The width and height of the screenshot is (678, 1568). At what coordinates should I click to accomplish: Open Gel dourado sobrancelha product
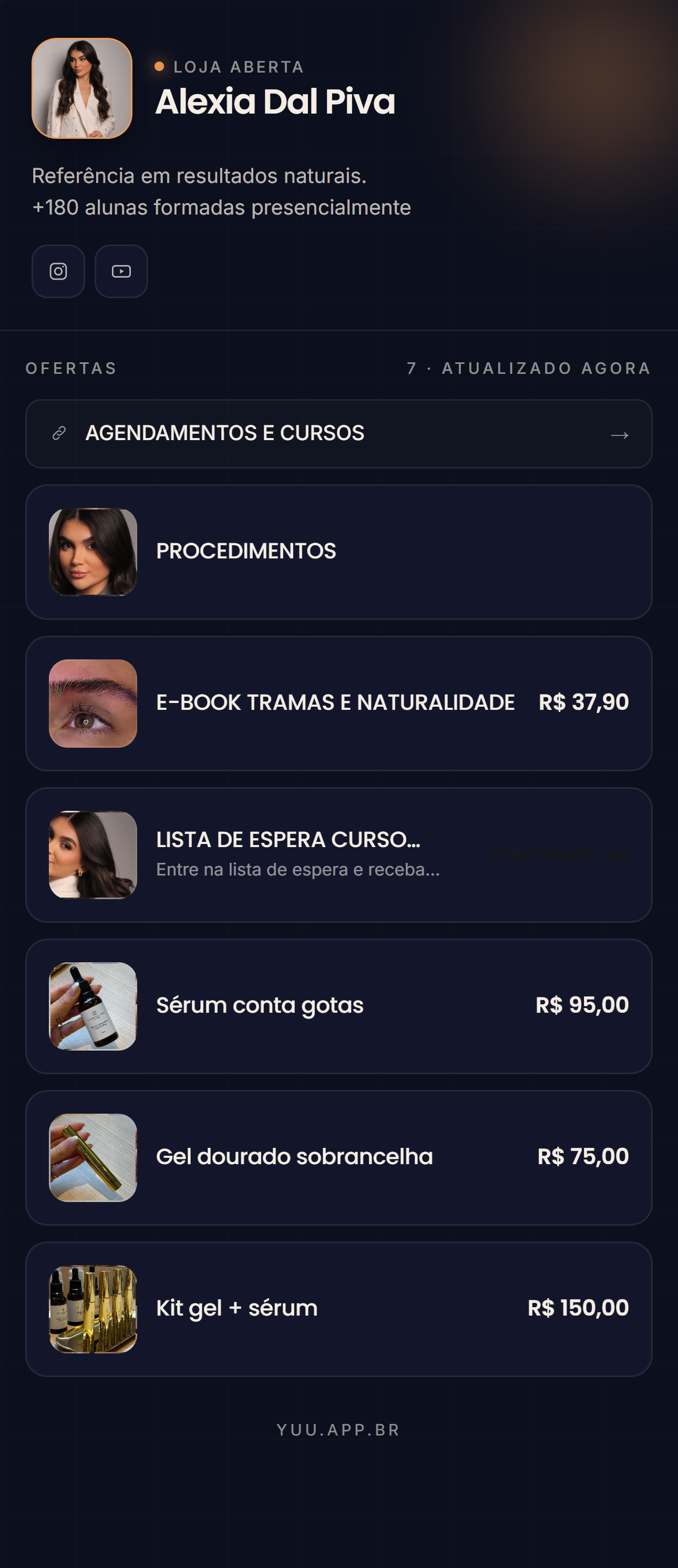pos(338,1157)
